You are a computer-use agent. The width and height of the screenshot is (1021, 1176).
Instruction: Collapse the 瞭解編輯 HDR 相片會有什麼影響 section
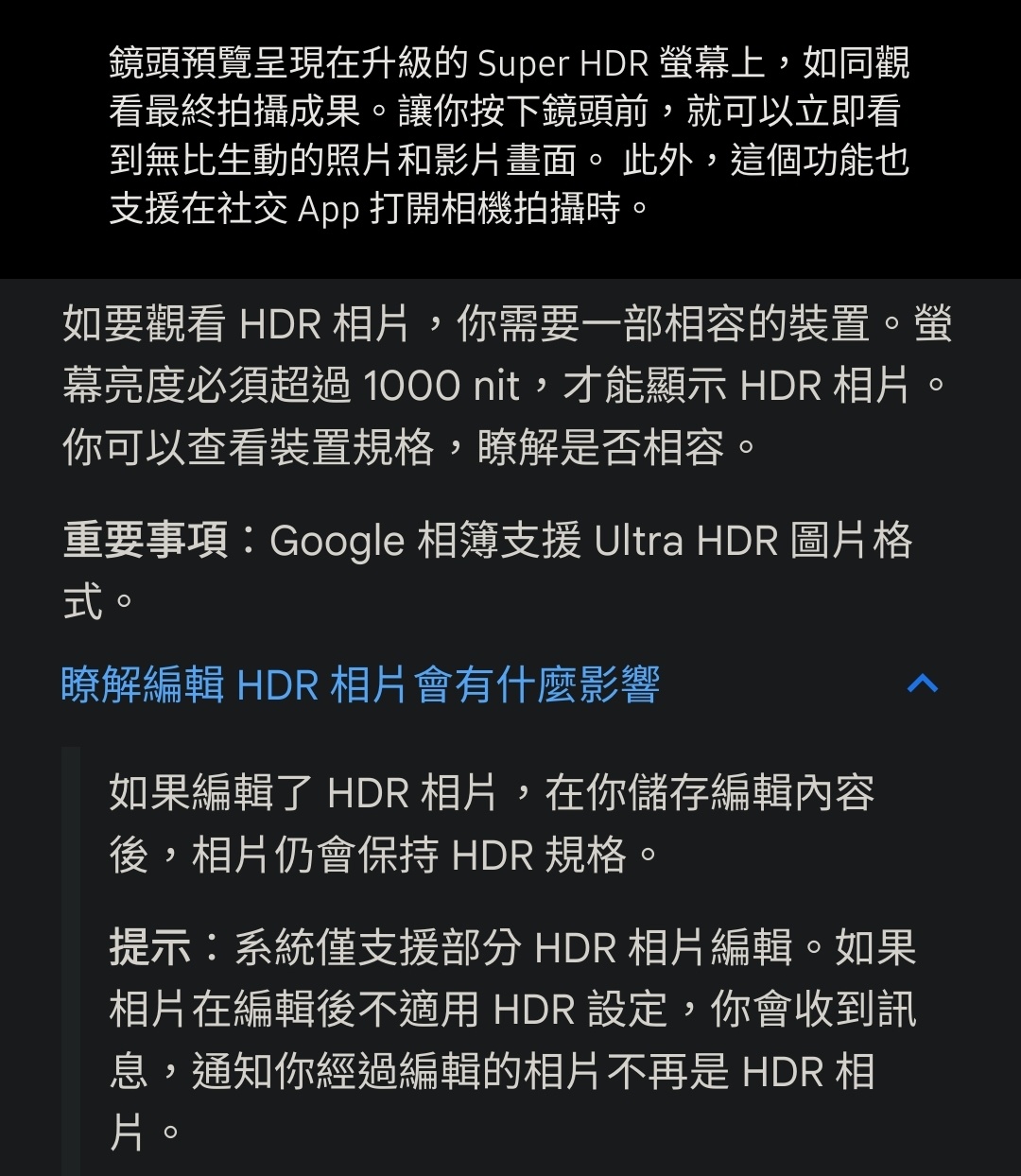[x=922, y=683]
